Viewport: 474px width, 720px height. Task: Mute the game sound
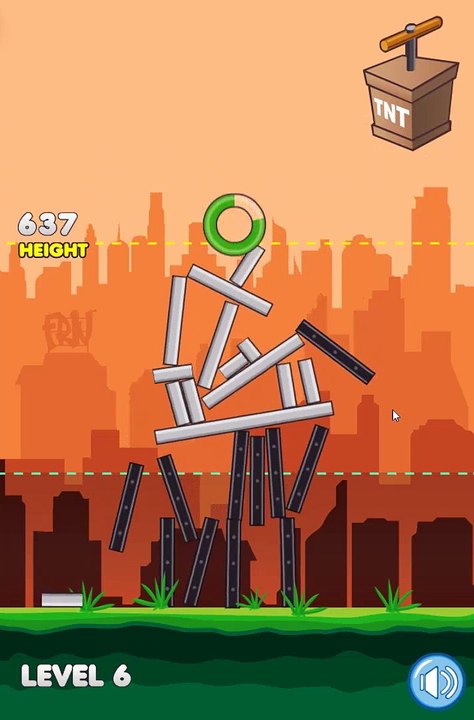point(436,681)
